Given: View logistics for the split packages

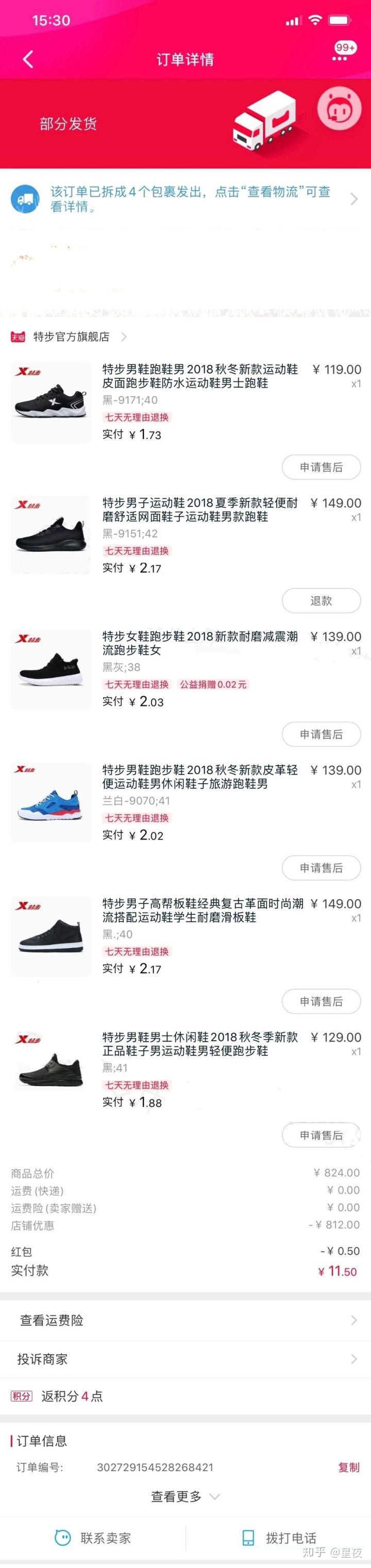Looking at the screenshot, I should (x=185, y=199).
